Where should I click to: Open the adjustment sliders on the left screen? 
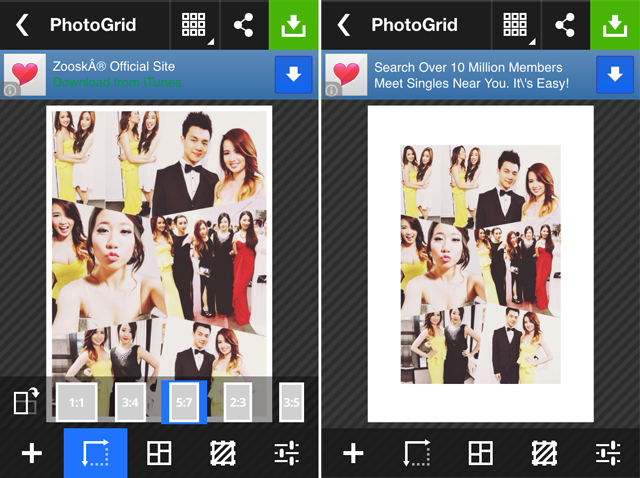click(287, 453)
